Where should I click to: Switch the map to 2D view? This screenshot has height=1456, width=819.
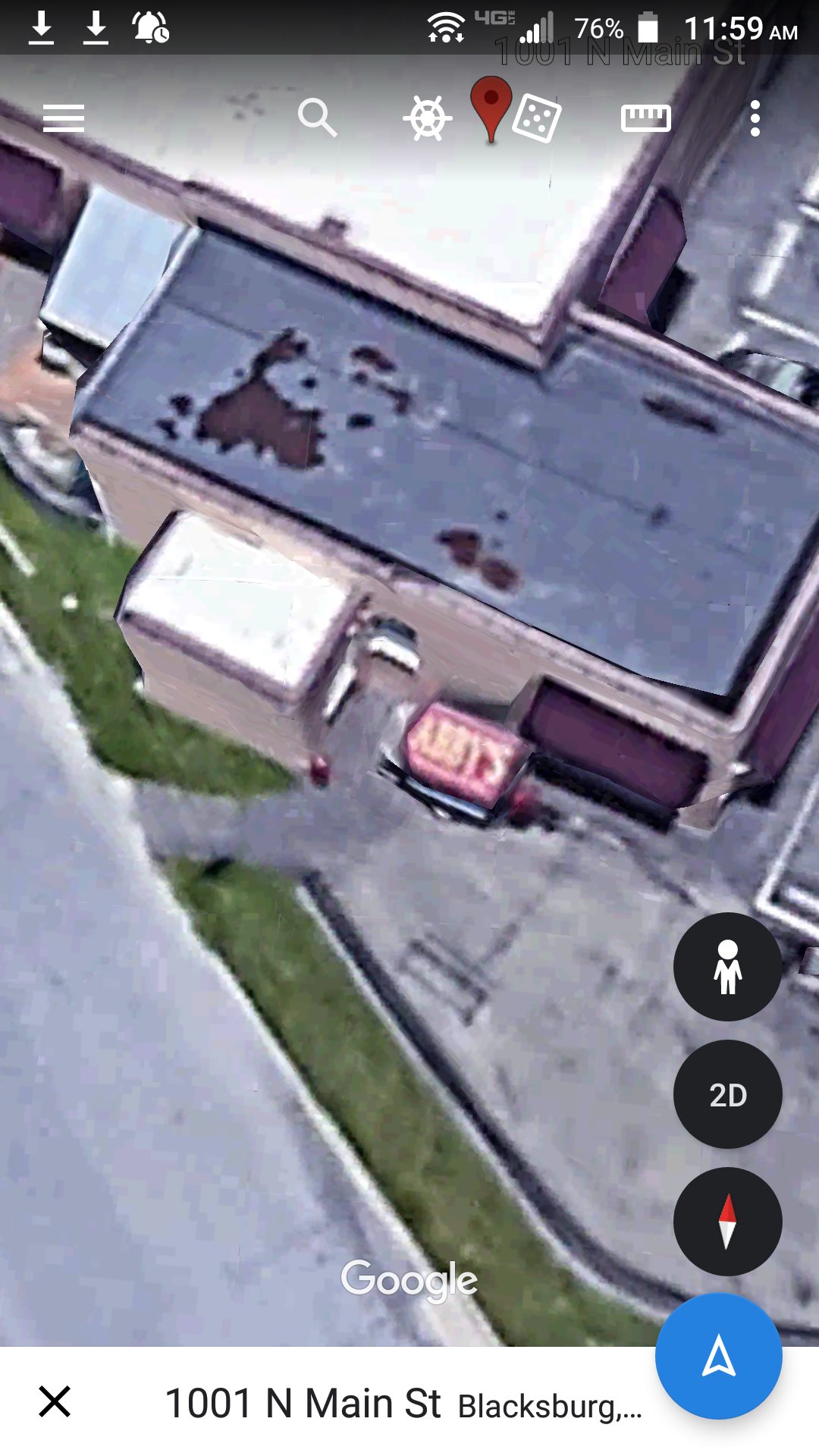point(727,1094)
